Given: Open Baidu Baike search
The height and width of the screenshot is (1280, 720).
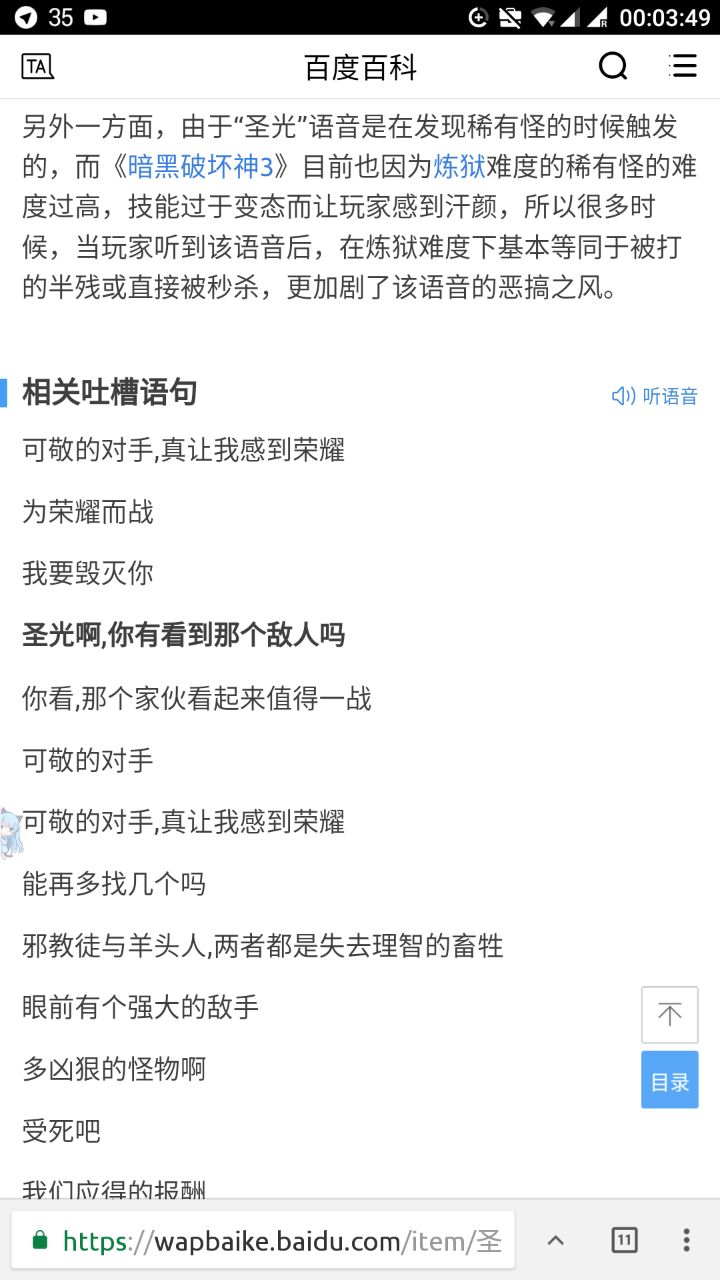Looking at the screenshot, I should [613, 67].
